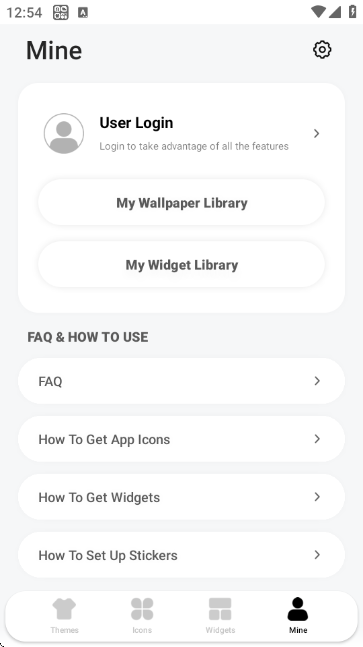
Task: Select the Mine tab
Action: (x=298, y=616)
